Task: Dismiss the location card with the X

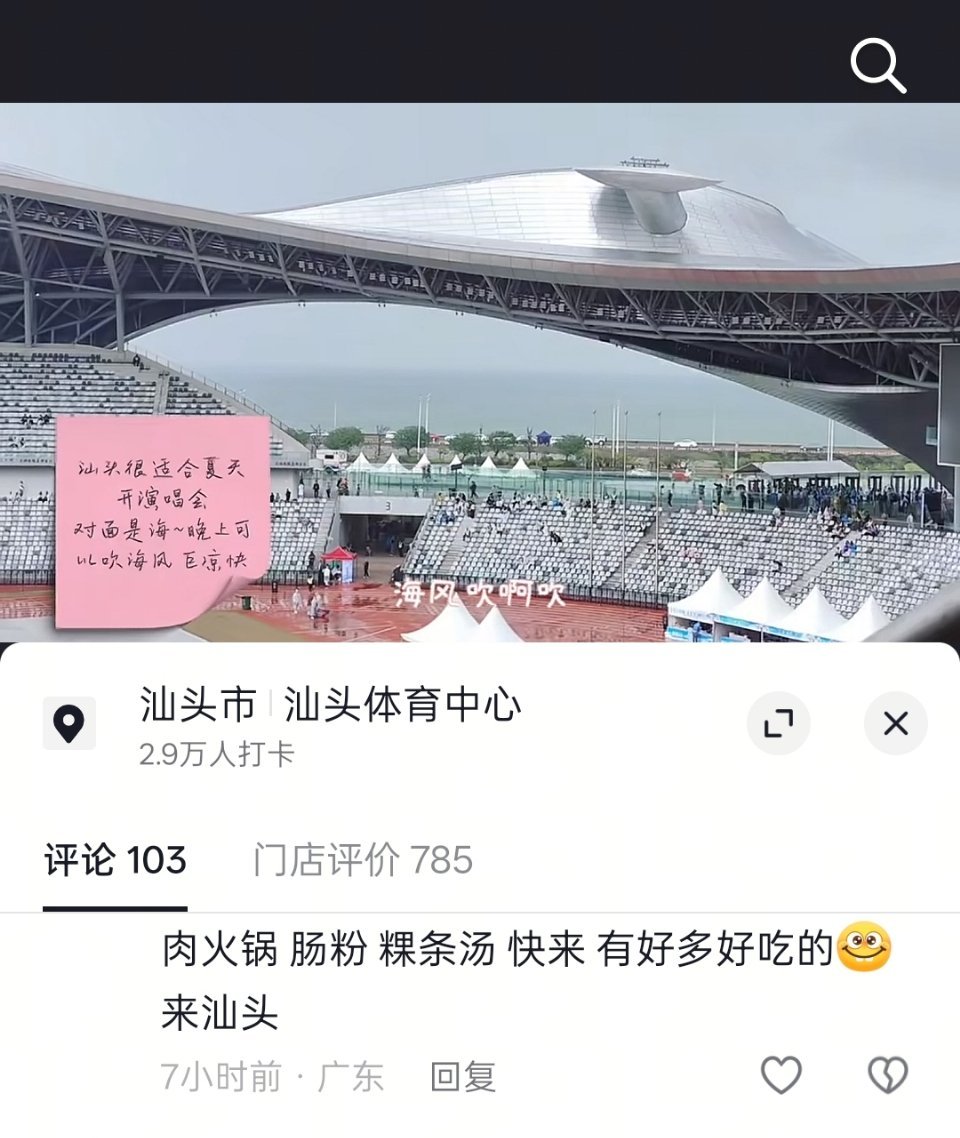Action: pyautogui.click(x=895, y=721)
